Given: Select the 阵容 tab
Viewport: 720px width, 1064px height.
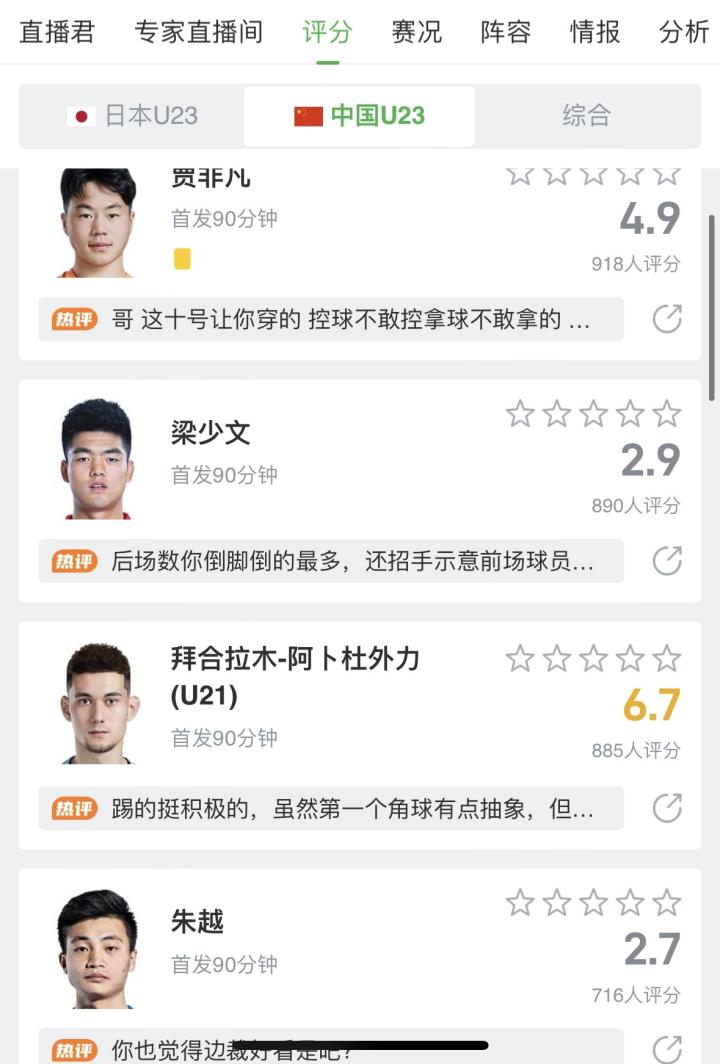Looking at the screenshot, I should (x=505, y=32).
